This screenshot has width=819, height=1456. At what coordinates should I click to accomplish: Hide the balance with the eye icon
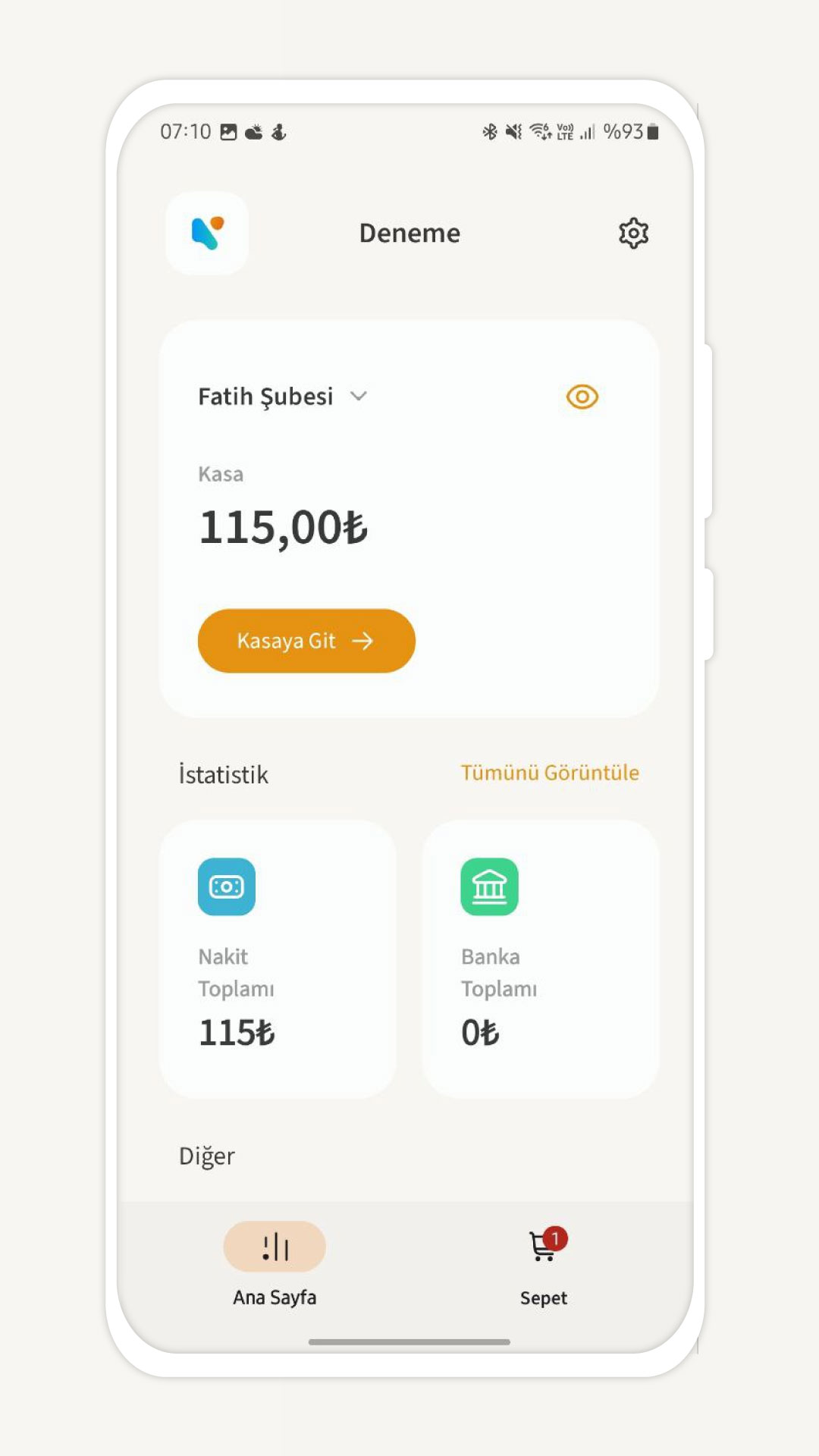point(582,397)
